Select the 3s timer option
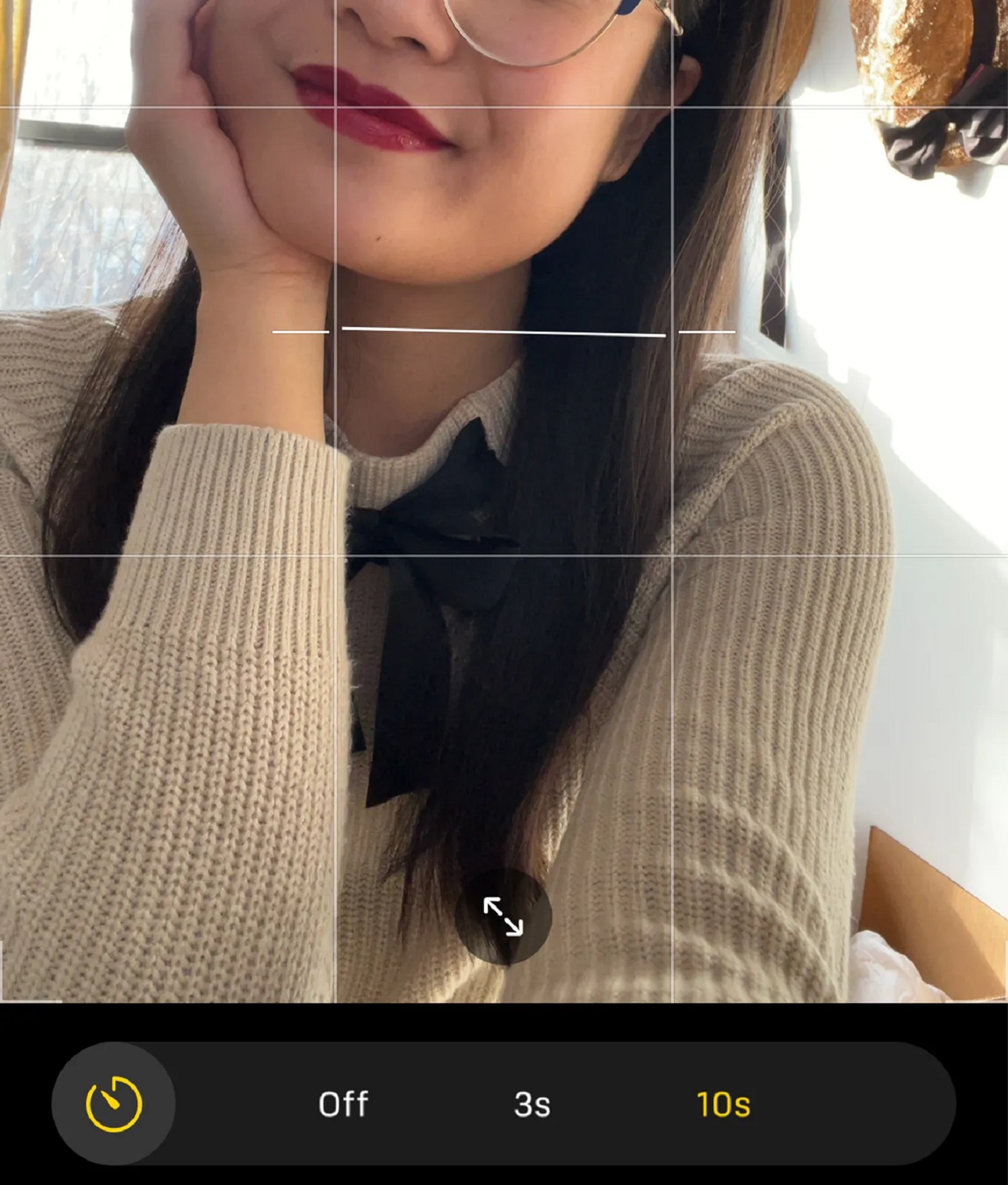 click(532, 1104)
